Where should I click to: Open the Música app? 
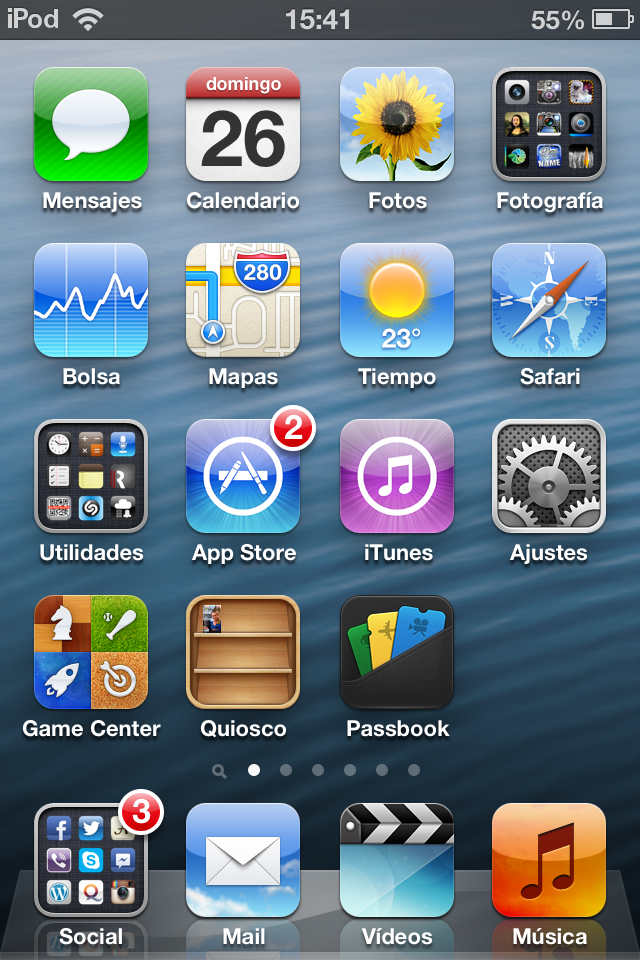click(549, 860)
